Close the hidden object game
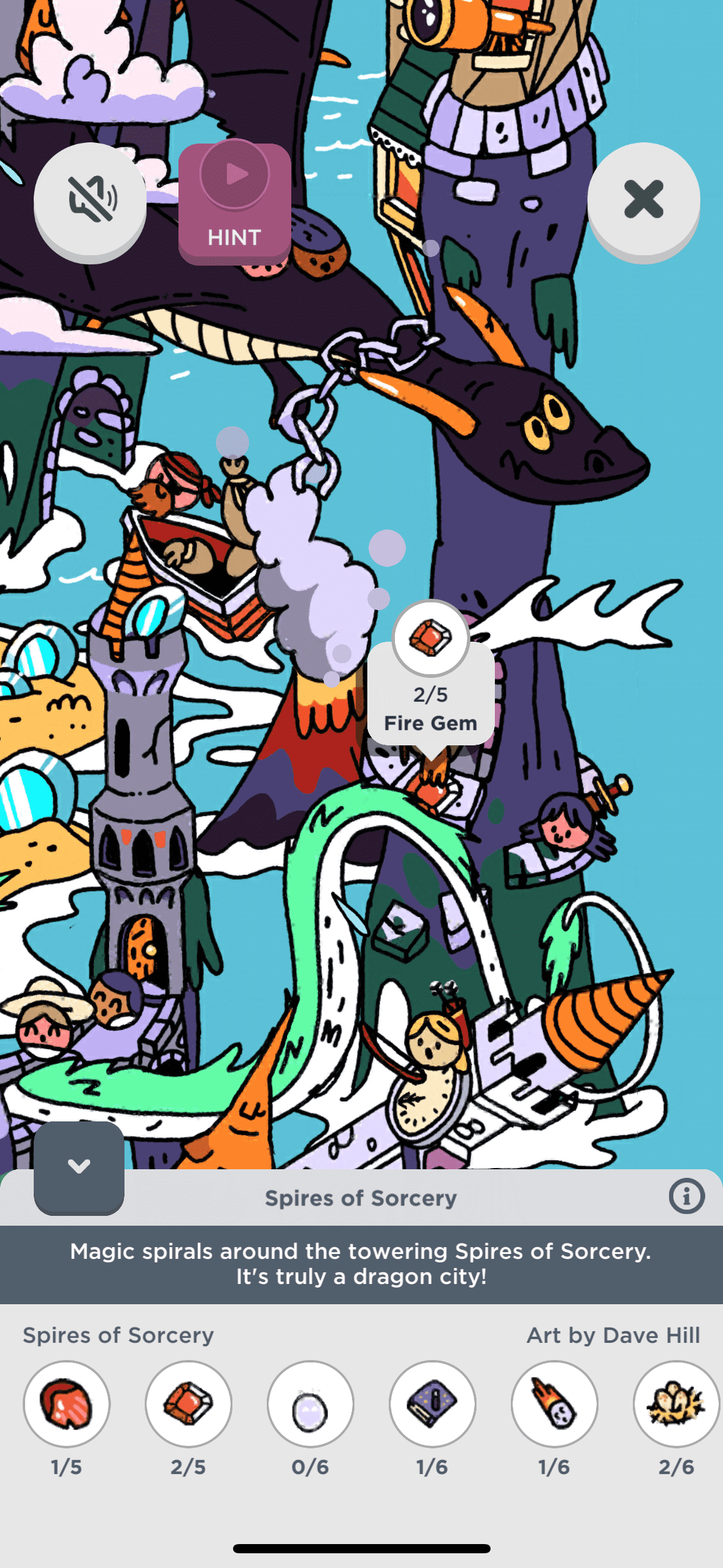 pos(643,199)
